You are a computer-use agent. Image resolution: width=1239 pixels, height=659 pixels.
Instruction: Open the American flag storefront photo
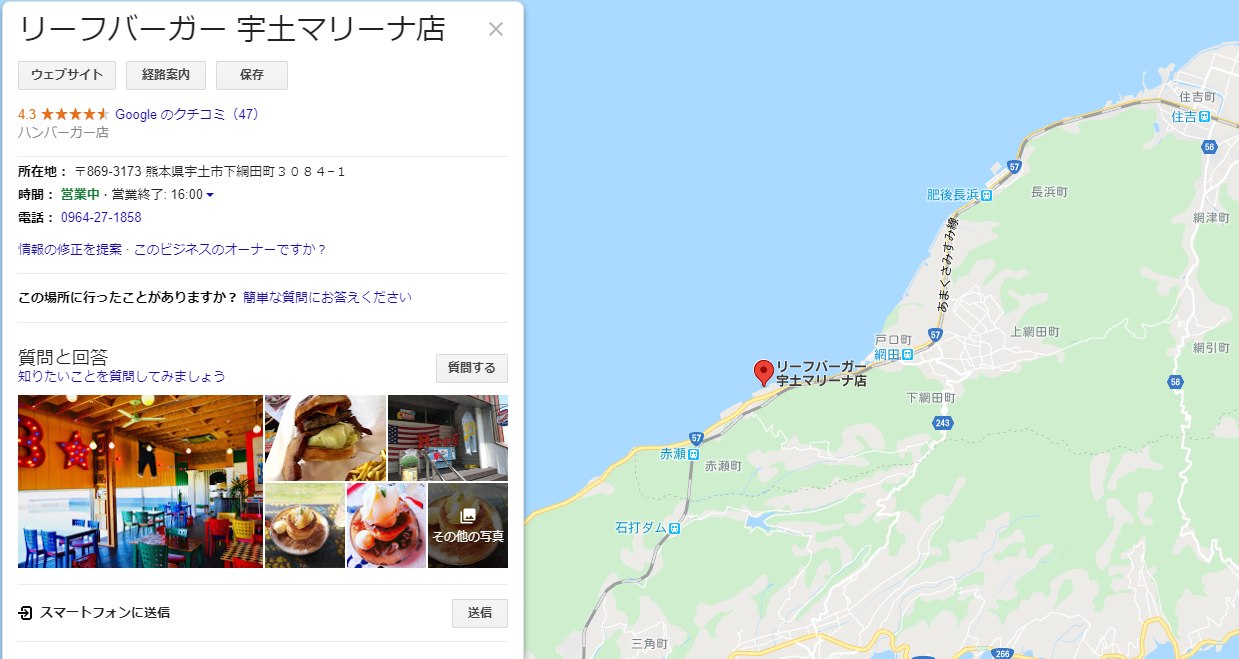[447, 437]
